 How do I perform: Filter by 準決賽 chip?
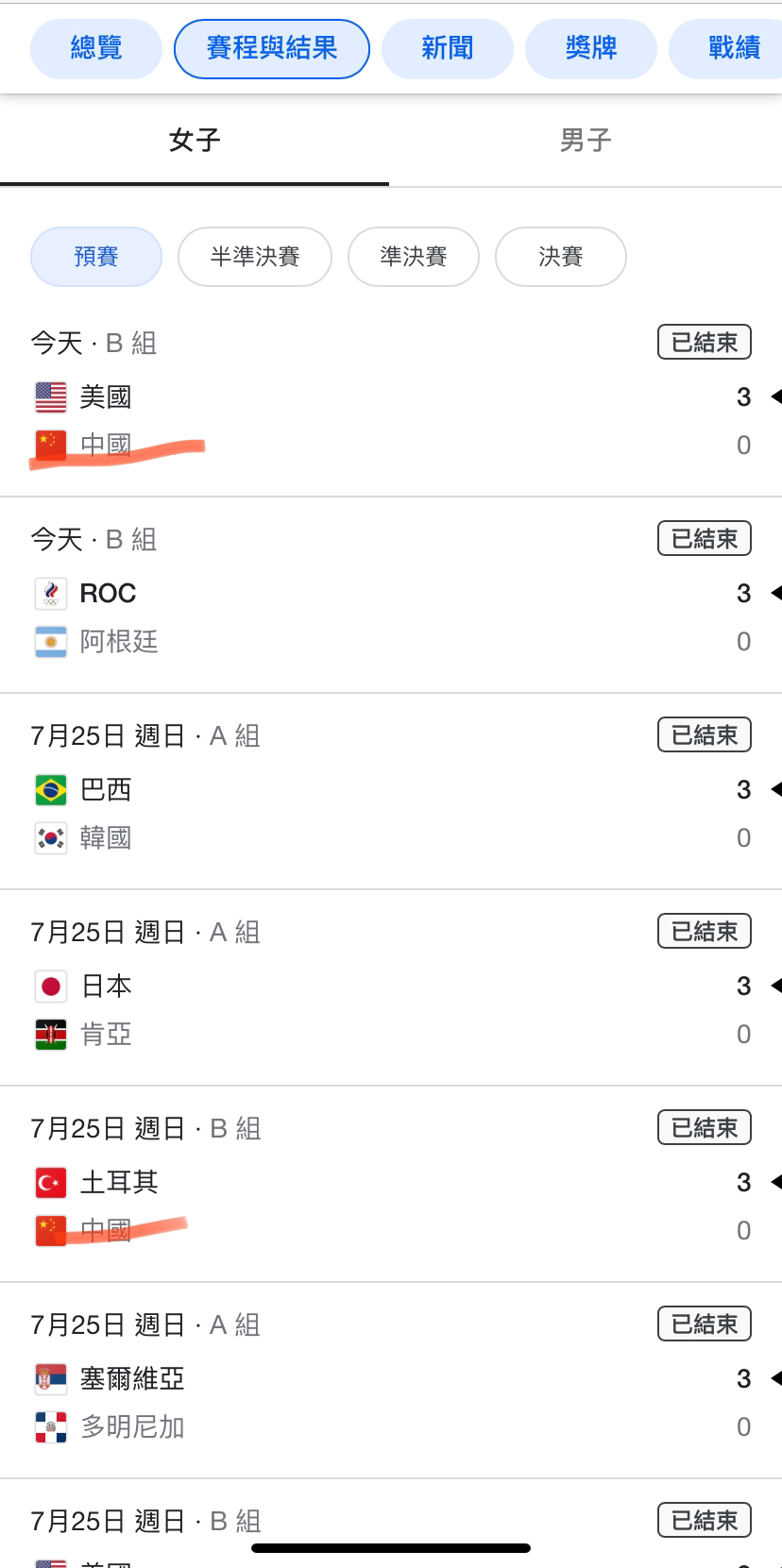click(414, 257)
